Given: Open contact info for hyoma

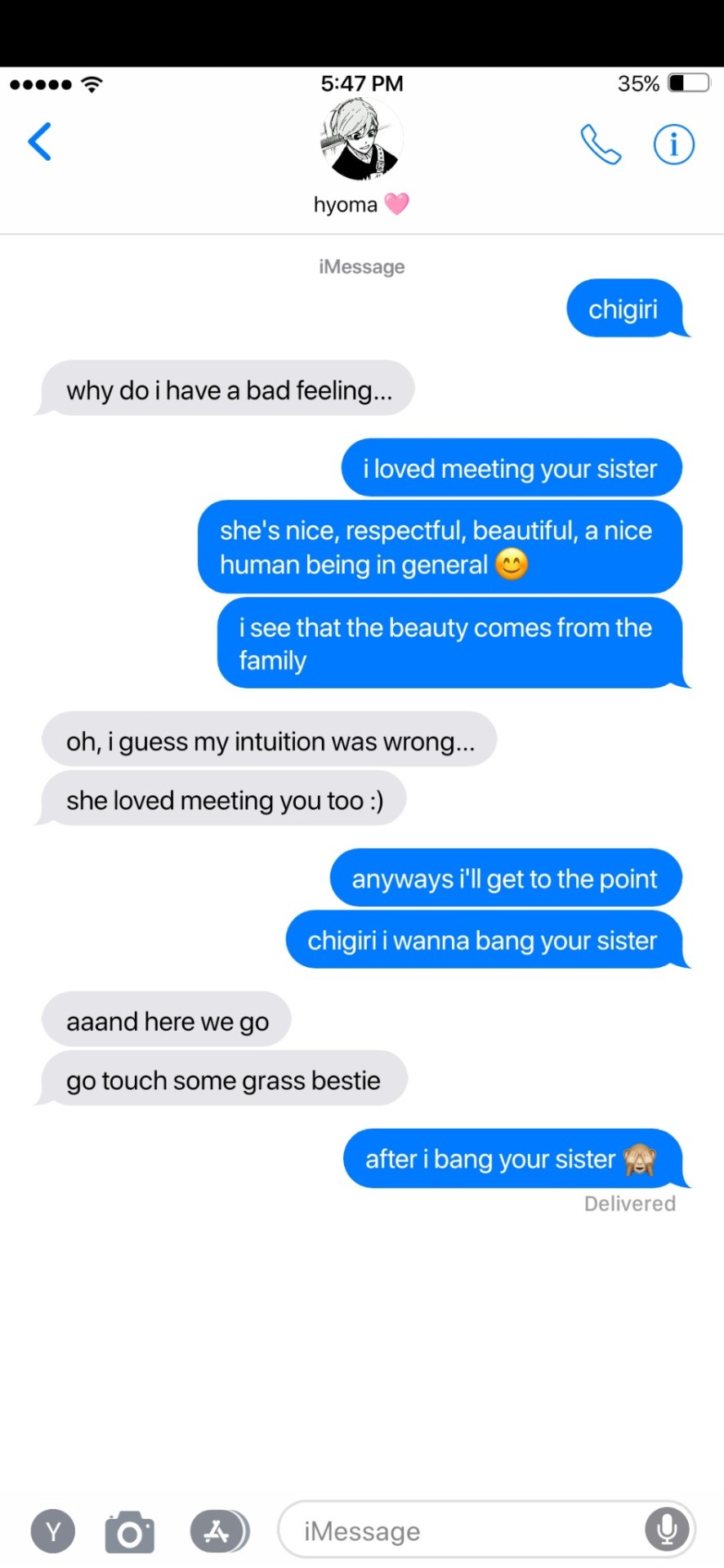Looking at the screenshot, I should pyautogui.click(x=673, y=145).
